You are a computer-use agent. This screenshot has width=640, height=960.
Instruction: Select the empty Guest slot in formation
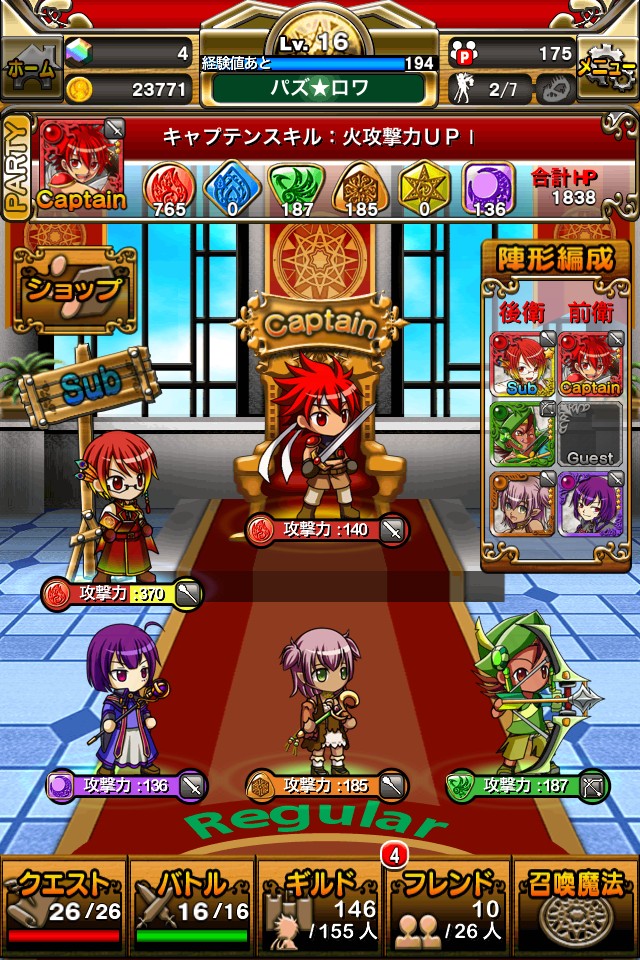click(589, 433)
